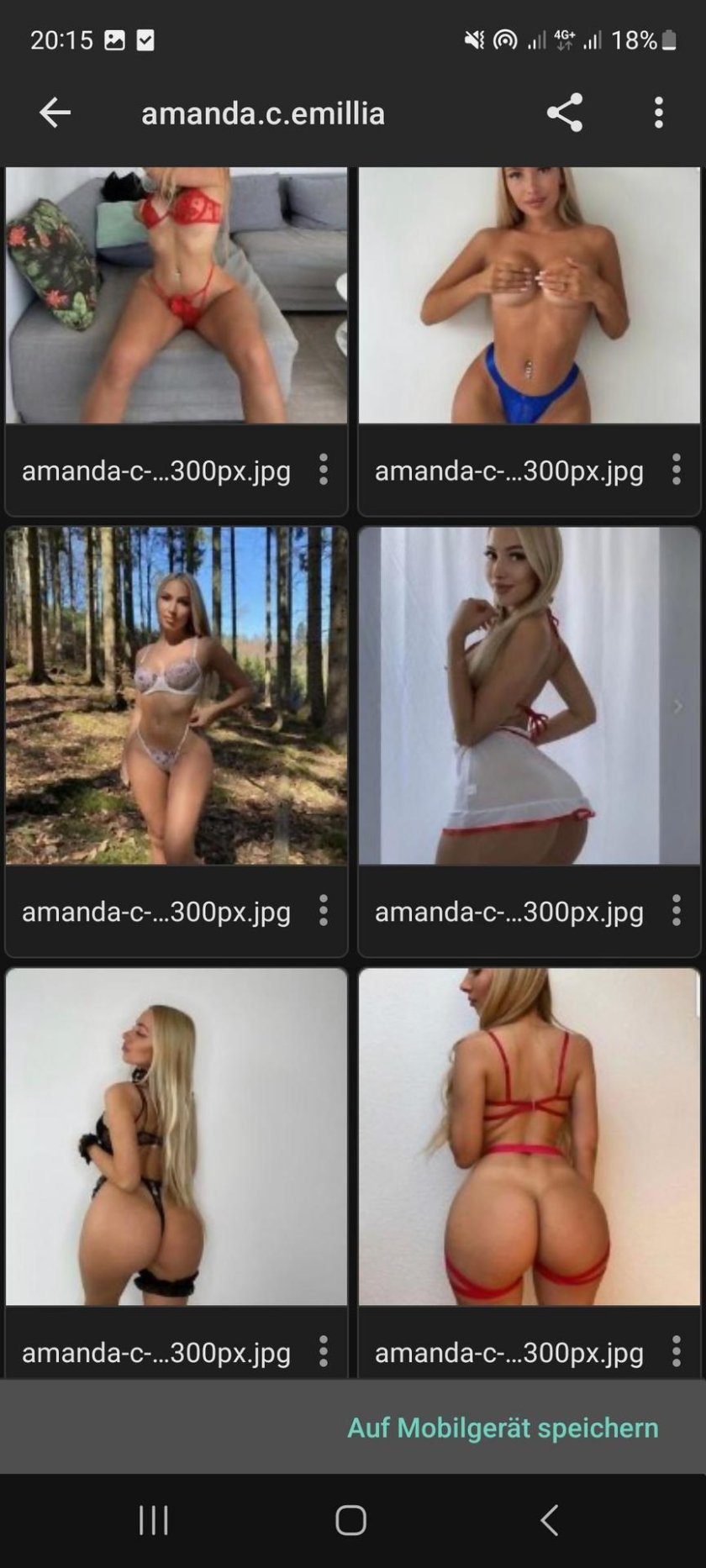Go back using the top arrow
This screenshot has width=706, height=1568.
[x=55, y=113]
